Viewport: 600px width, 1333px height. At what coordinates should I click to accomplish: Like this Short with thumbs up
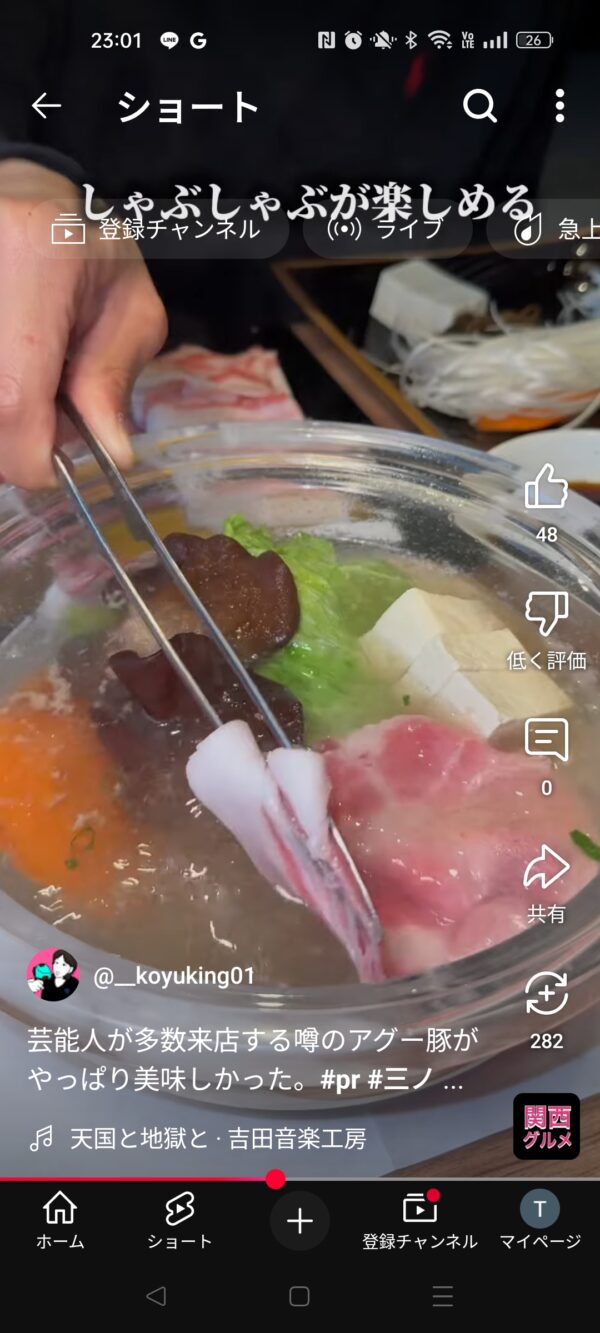click(x=546, y=488)
